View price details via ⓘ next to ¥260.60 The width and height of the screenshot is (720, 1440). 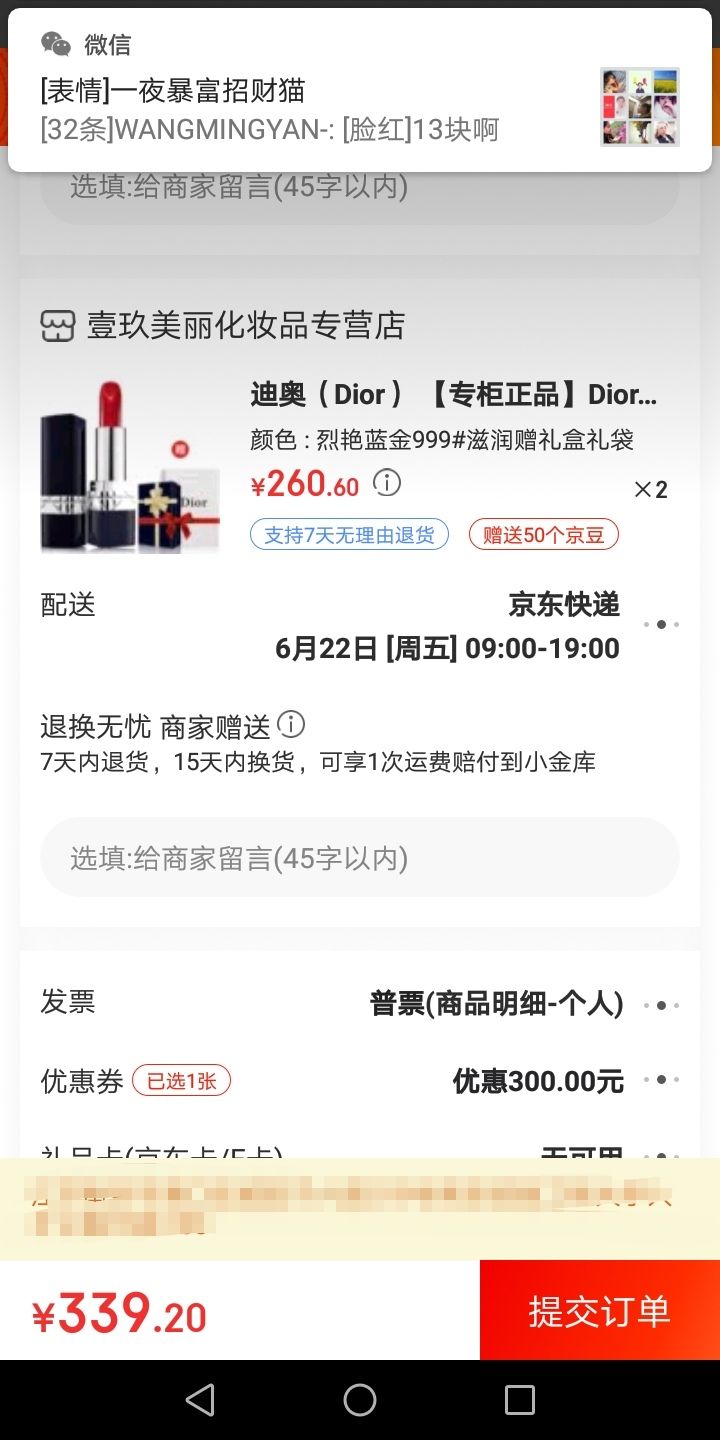click(x=386, y=483)
